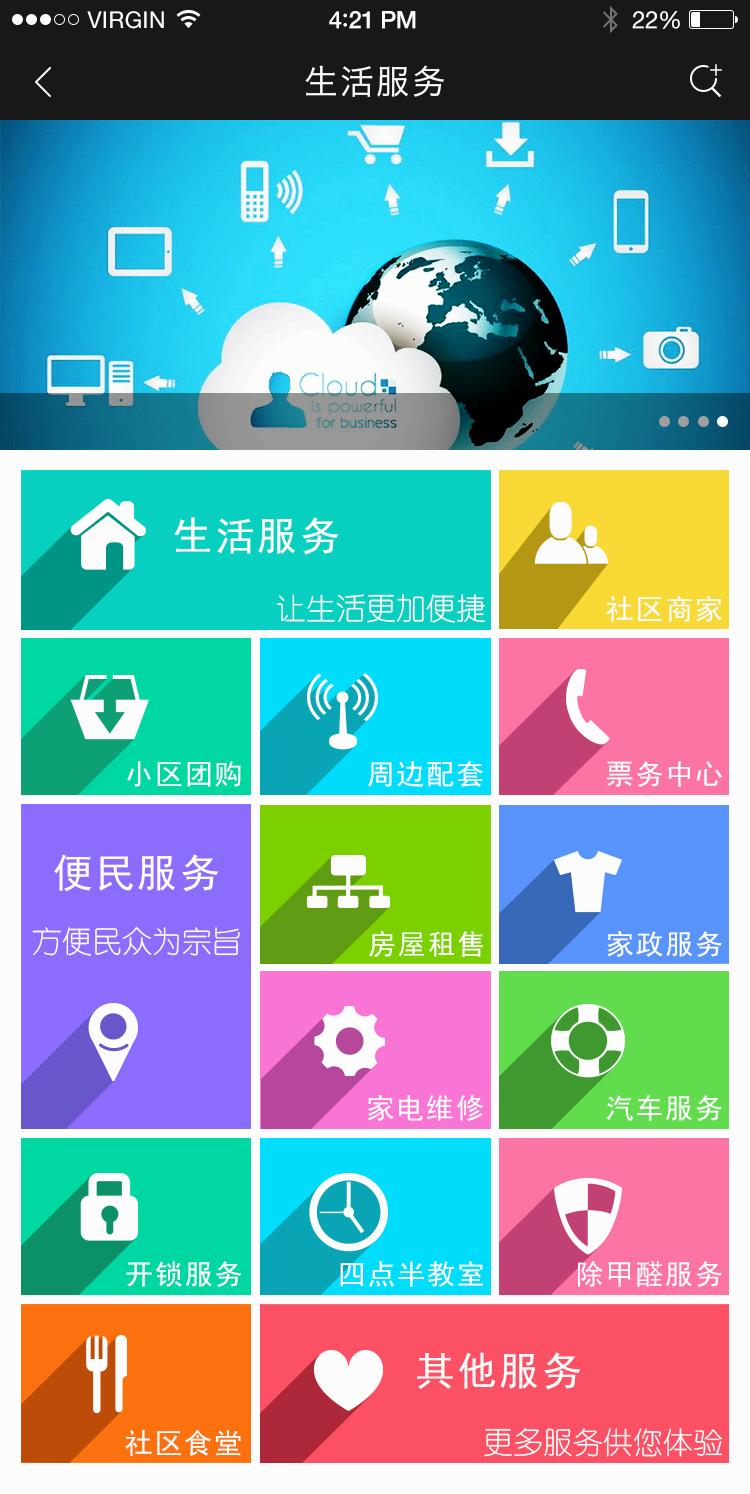Viewport: 750px width, 1494px height.
Task: Tap the 周边配套 tile
Action: point(375,717)
